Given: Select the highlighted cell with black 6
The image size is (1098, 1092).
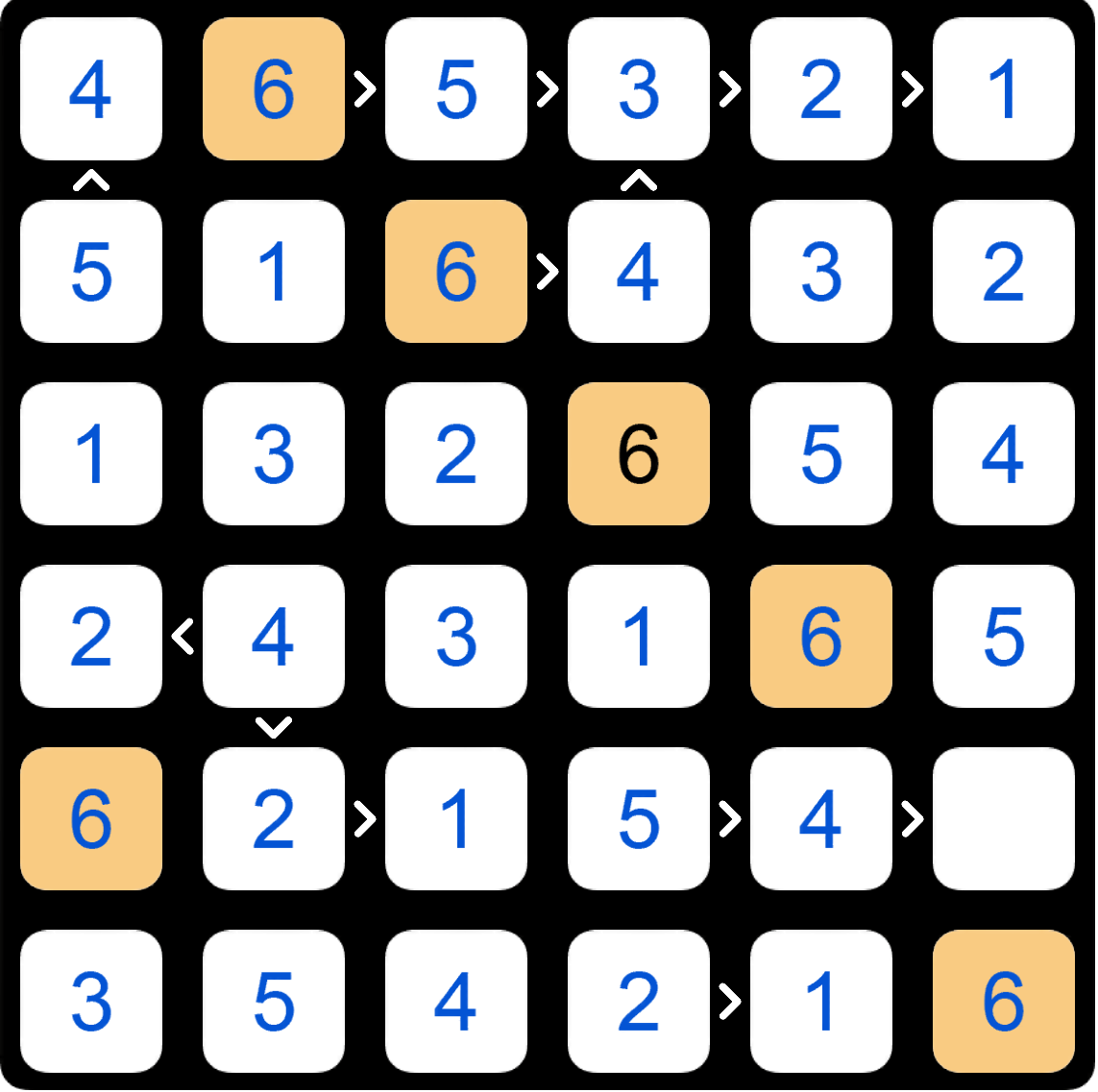Looking at the screenshot, I should pyautogui.click(x=639, y=453).
